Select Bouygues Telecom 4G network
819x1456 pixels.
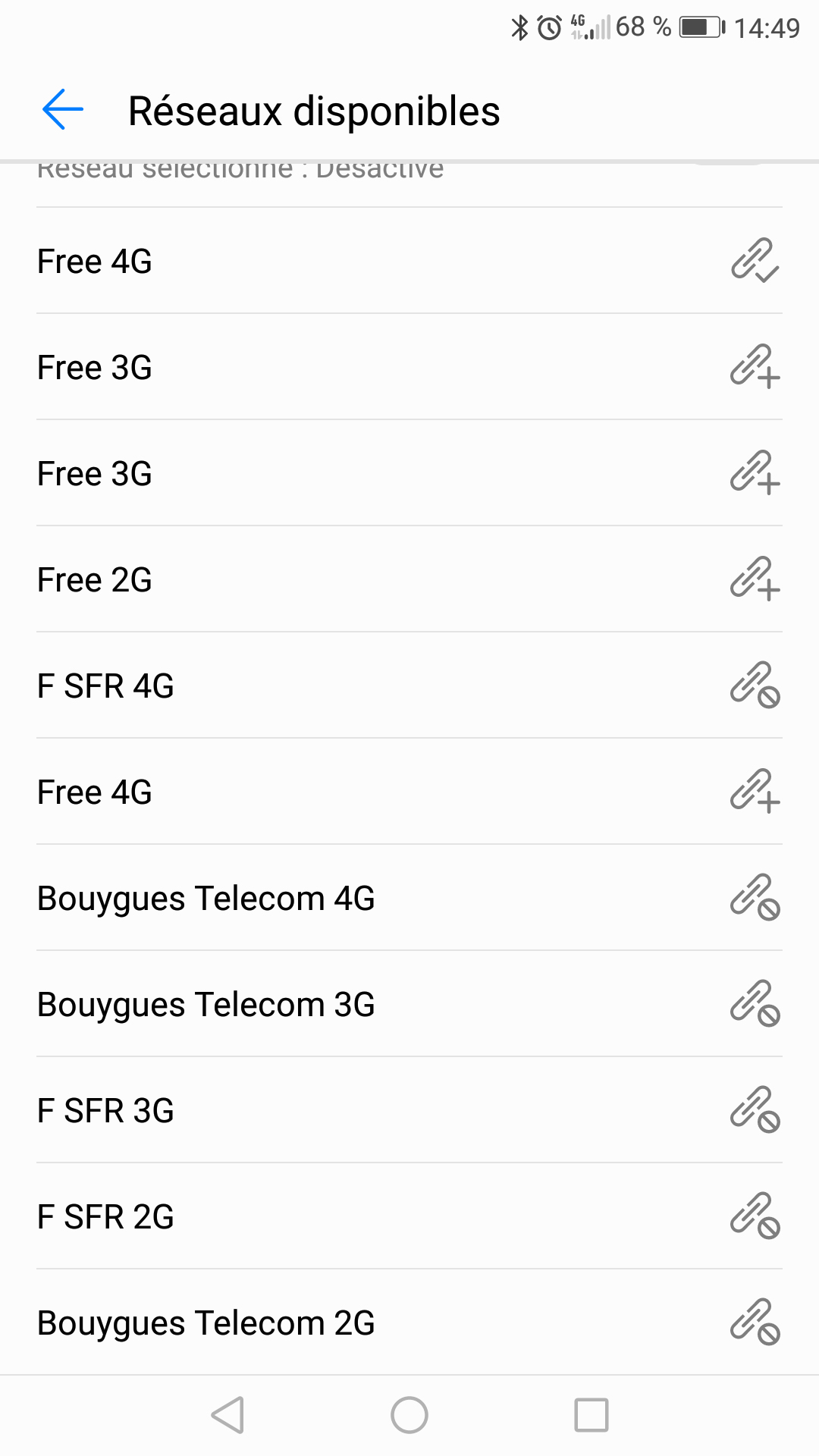pyautogui.click(x=206, y=899)
